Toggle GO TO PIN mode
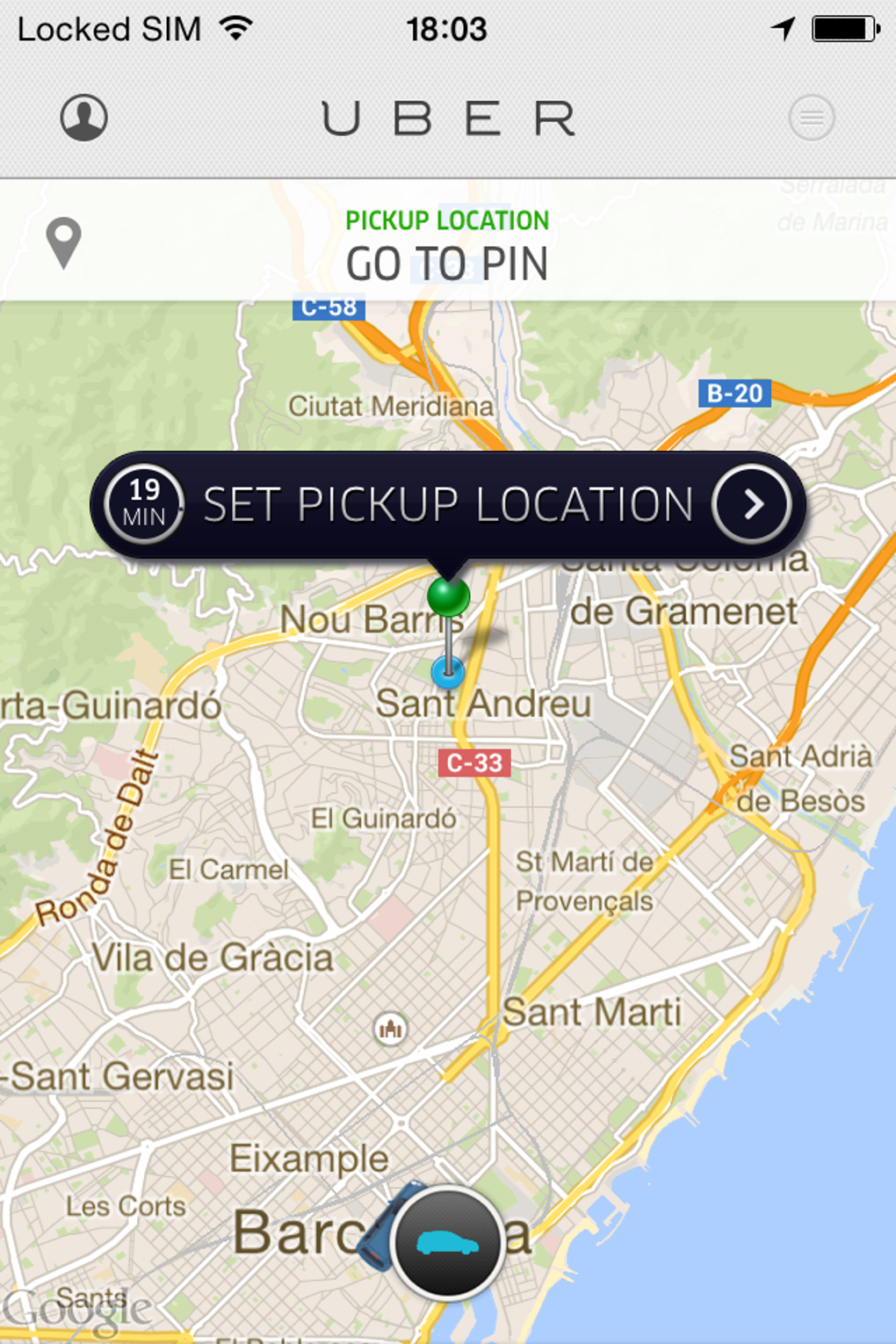896x1344 pixels. 448,262
